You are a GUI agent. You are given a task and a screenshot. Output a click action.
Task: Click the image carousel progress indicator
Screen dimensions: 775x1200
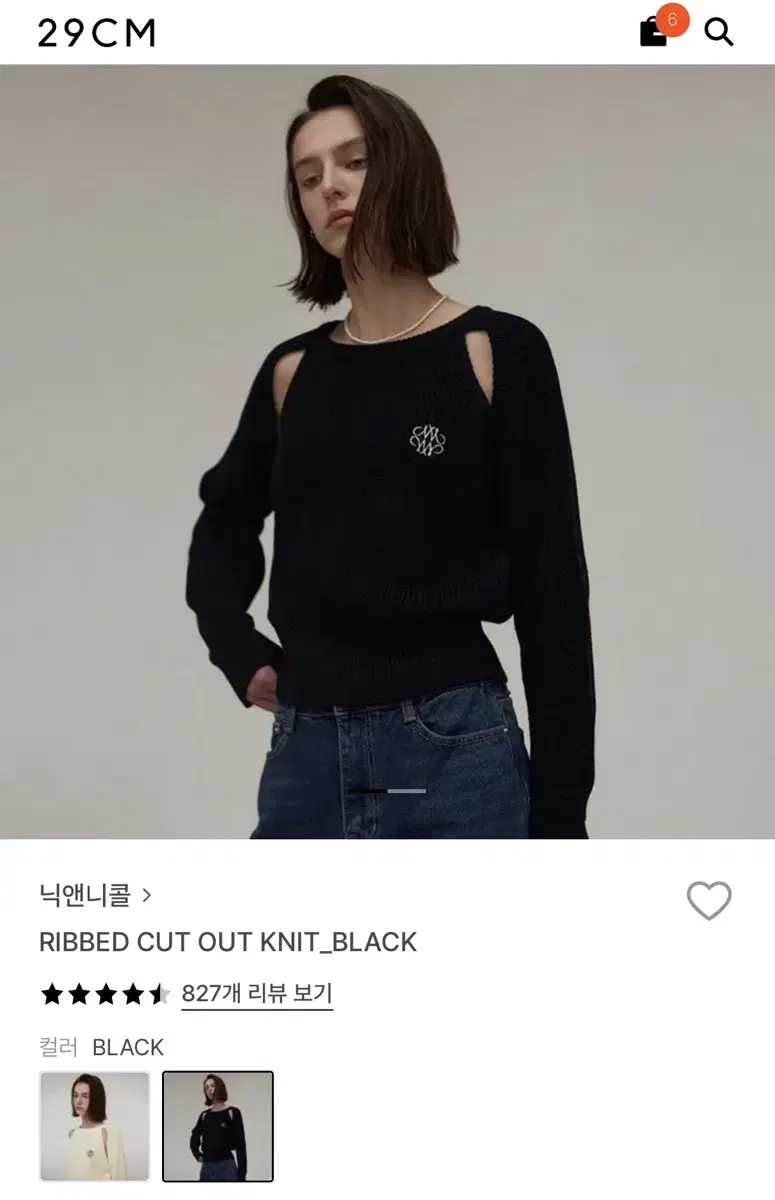[387, 790]
